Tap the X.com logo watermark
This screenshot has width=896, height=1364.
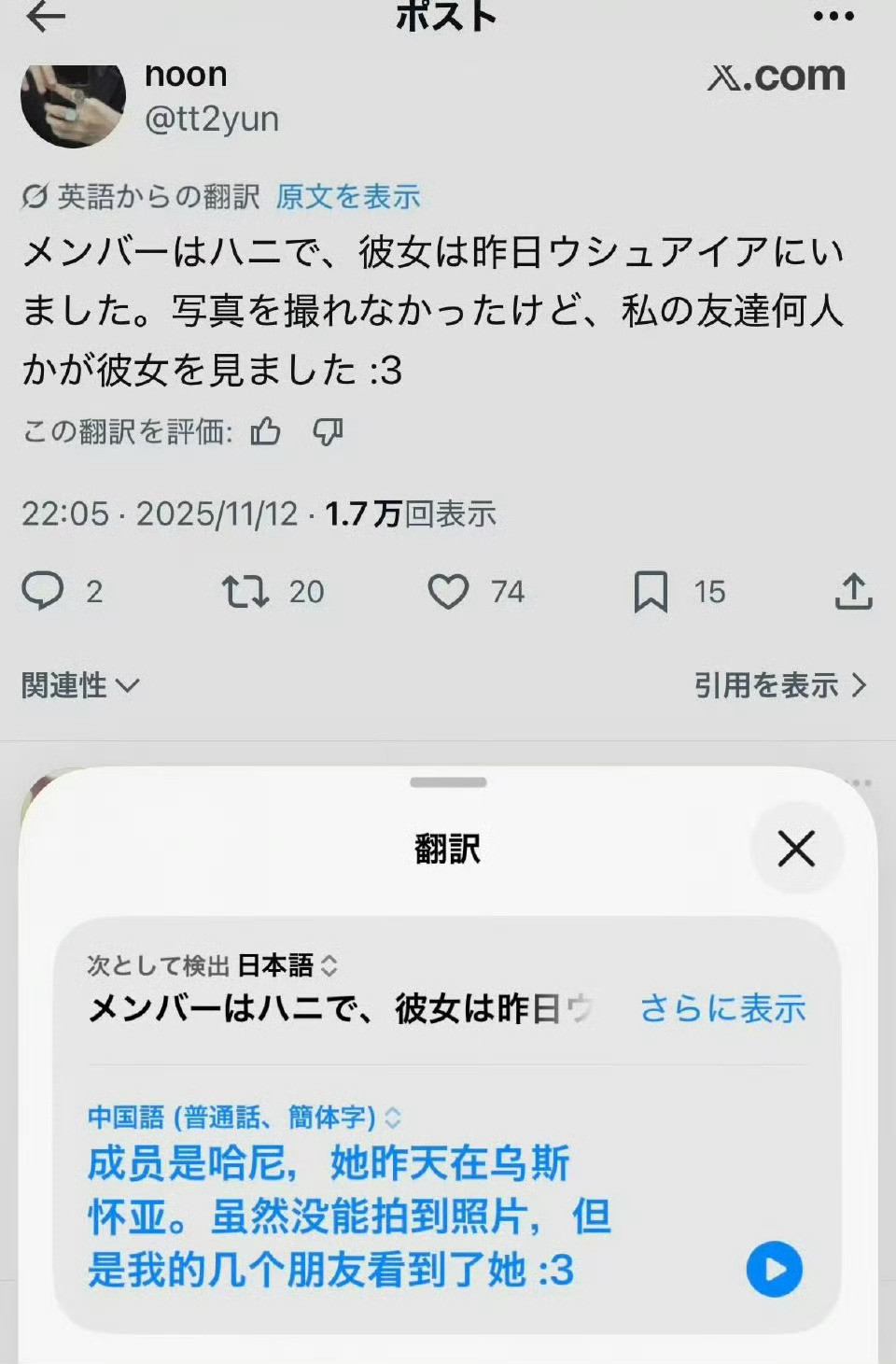point(775,77)
